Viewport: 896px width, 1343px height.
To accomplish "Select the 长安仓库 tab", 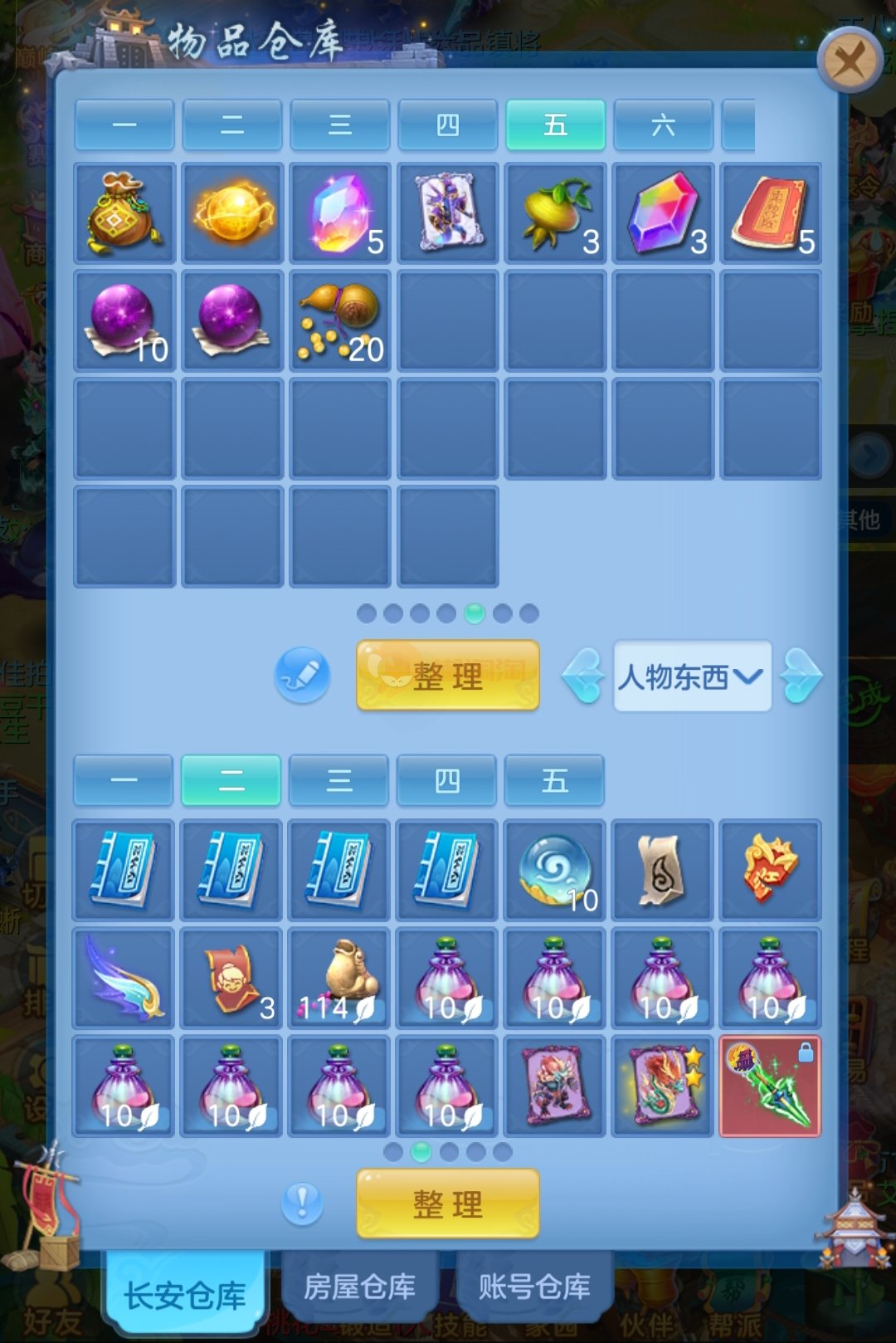I will coord(185,1295).
